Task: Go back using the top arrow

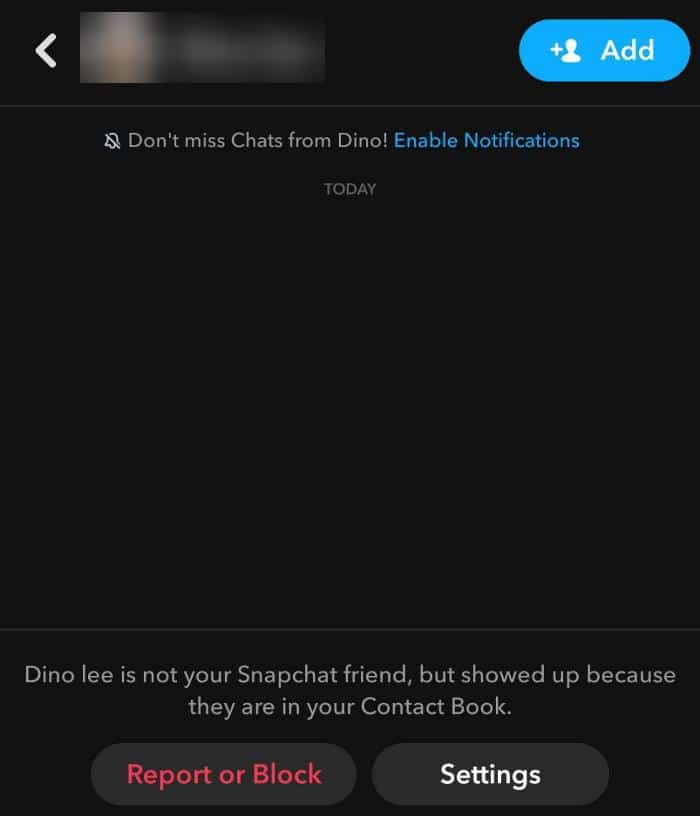Action: (x=46, y=51)
